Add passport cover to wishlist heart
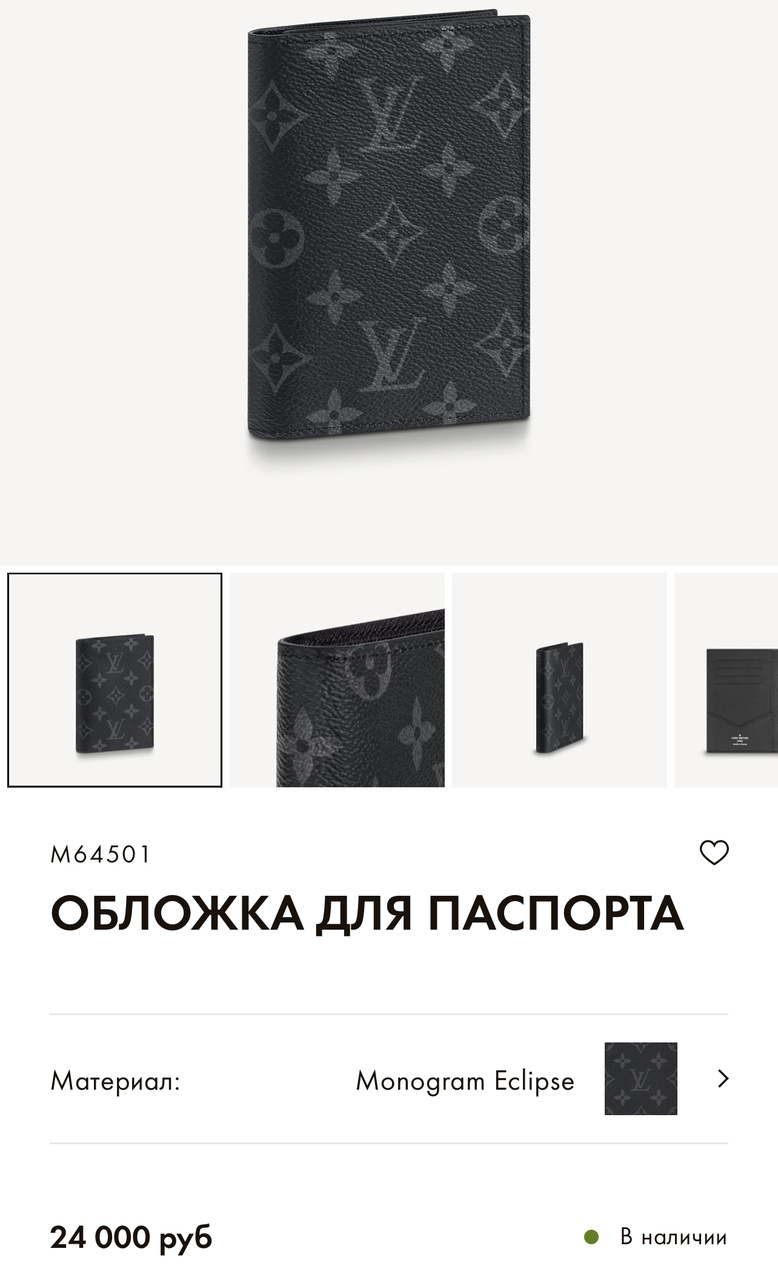 [714, 853]
